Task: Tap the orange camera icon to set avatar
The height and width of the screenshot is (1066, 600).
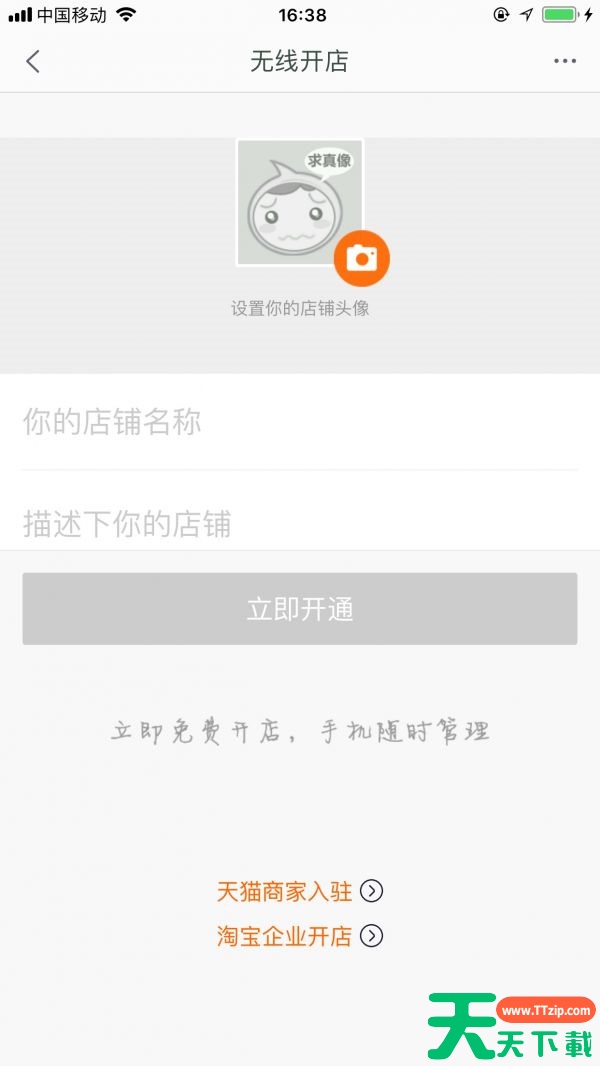Action: click(361, 258)
